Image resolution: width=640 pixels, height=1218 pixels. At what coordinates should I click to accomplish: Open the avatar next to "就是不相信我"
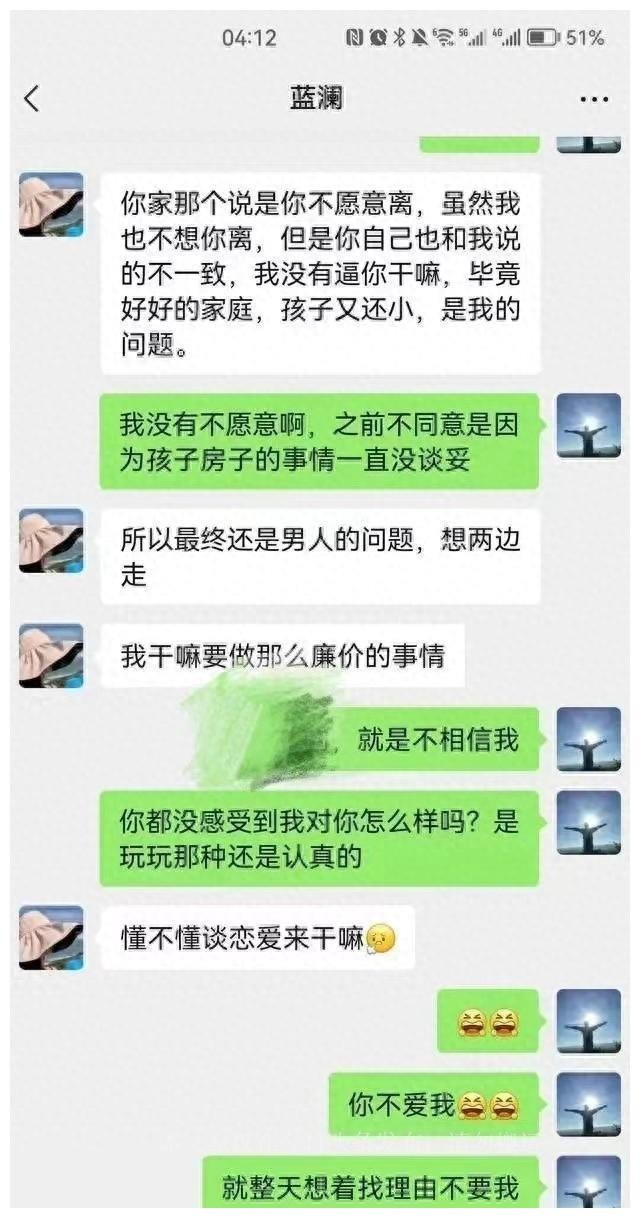point(588,740)
